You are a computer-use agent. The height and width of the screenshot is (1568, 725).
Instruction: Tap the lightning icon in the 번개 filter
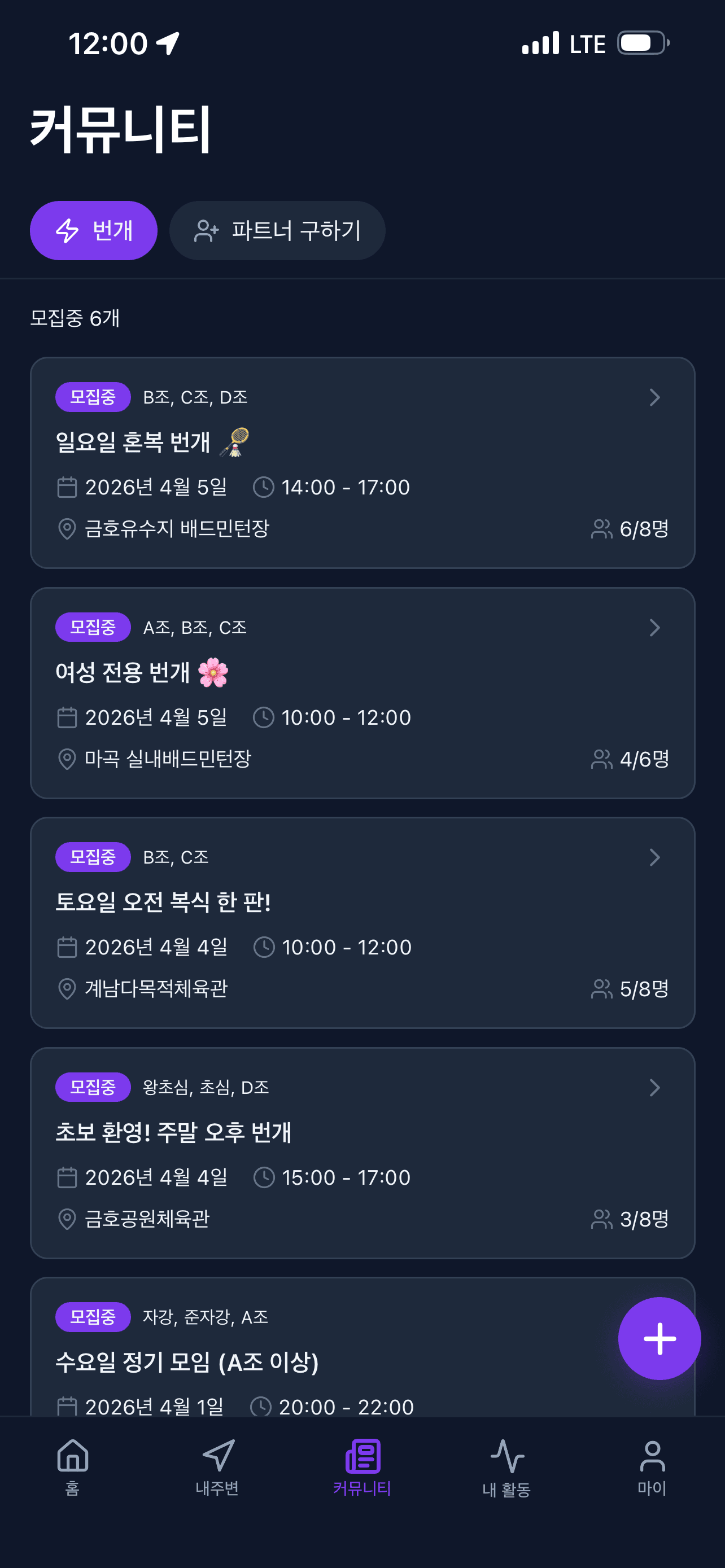[x=69, y=230]
